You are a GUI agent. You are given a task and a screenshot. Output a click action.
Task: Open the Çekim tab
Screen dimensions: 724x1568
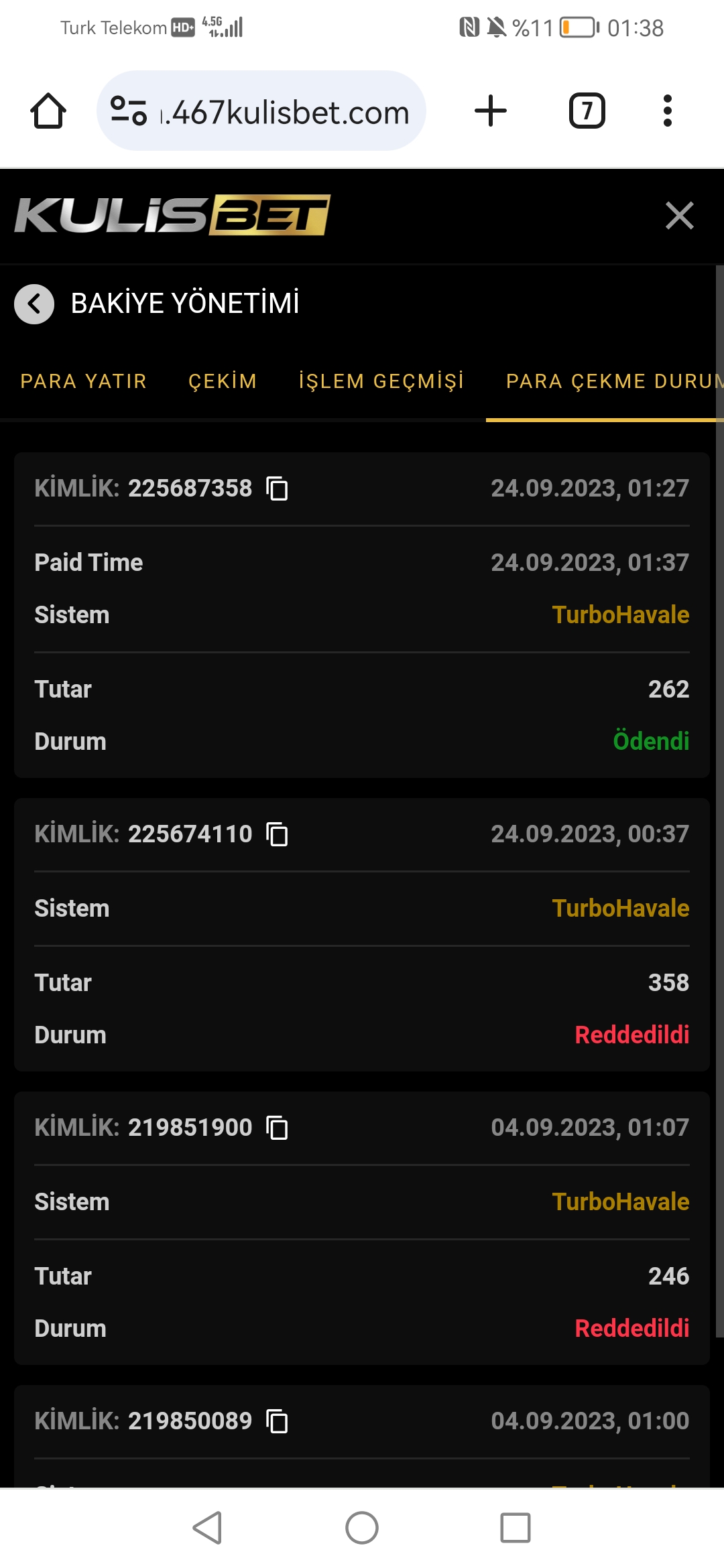coord(223,381)
